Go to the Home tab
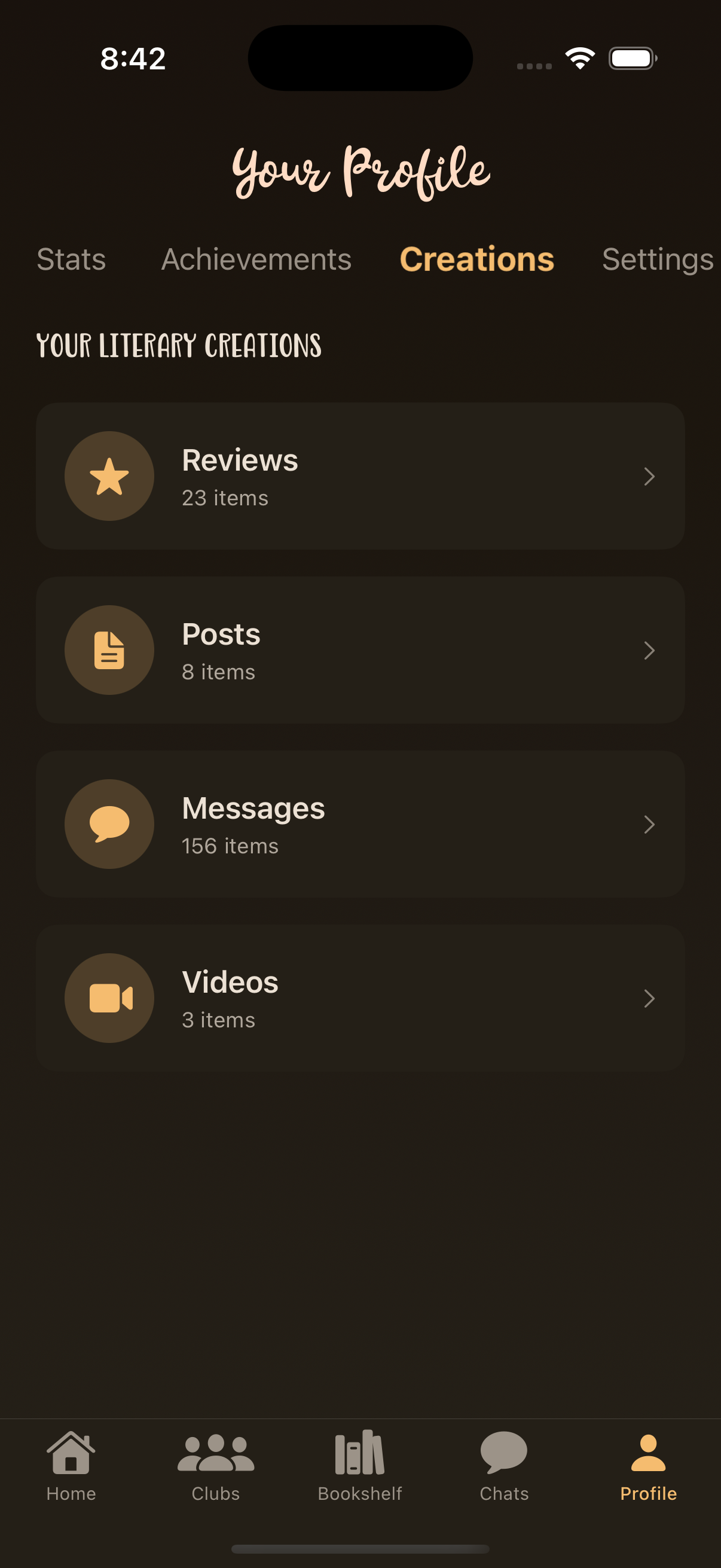Viewport: 721px width, 1568px height. 71,1466
